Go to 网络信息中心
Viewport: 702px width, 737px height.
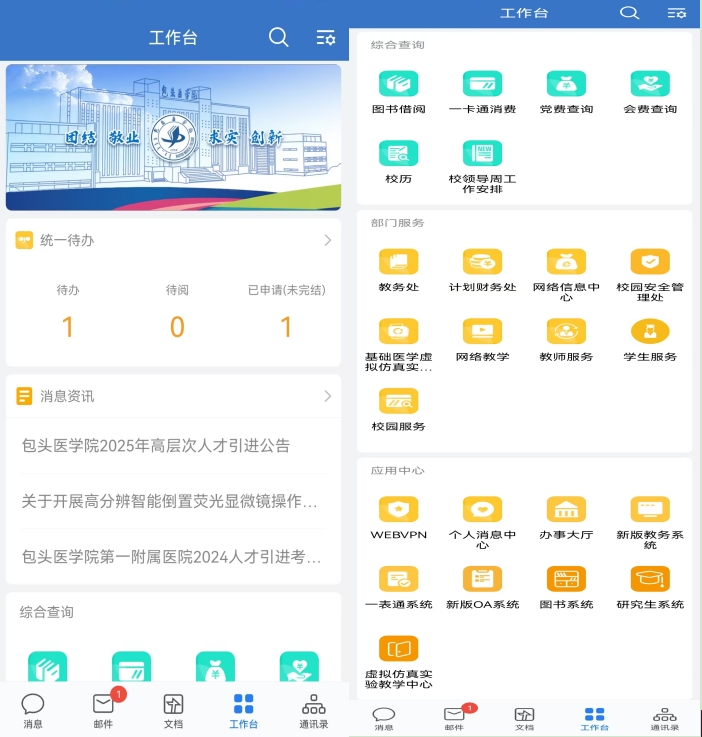tap(566, 272)
